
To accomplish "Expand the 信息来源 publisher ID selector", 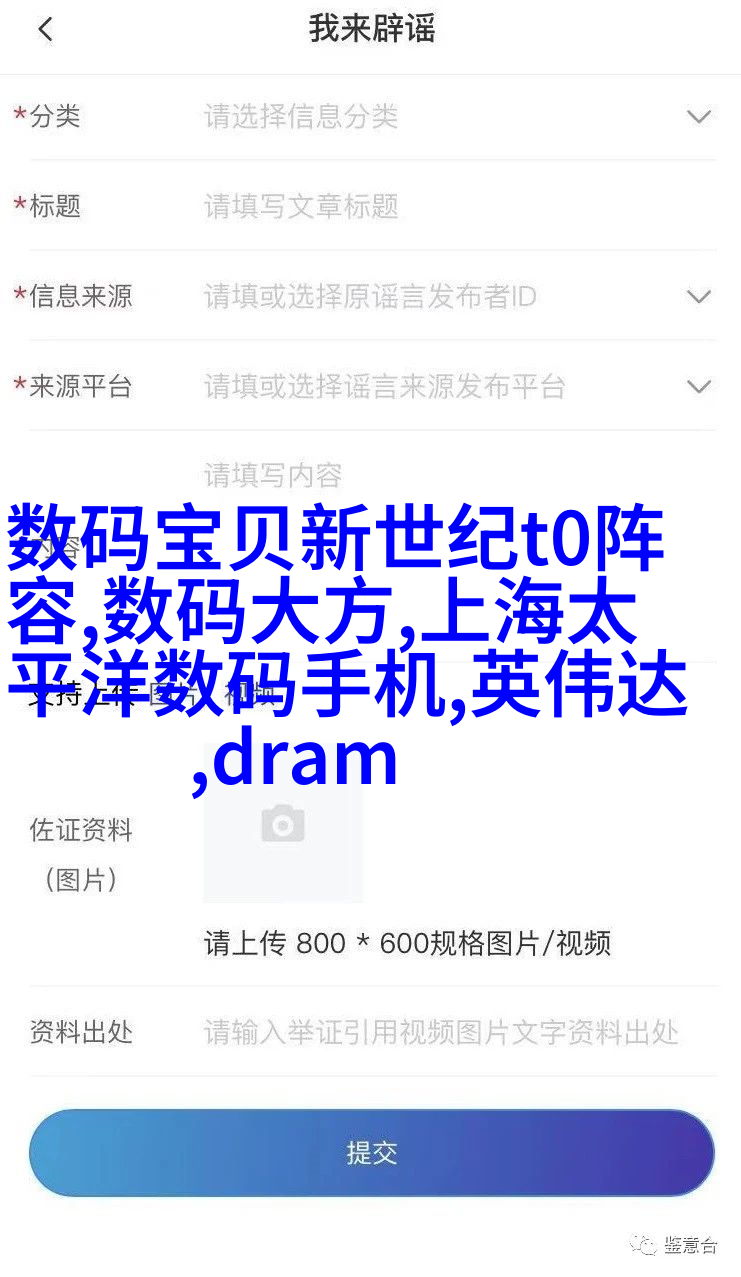I will [x=698, y=297].
